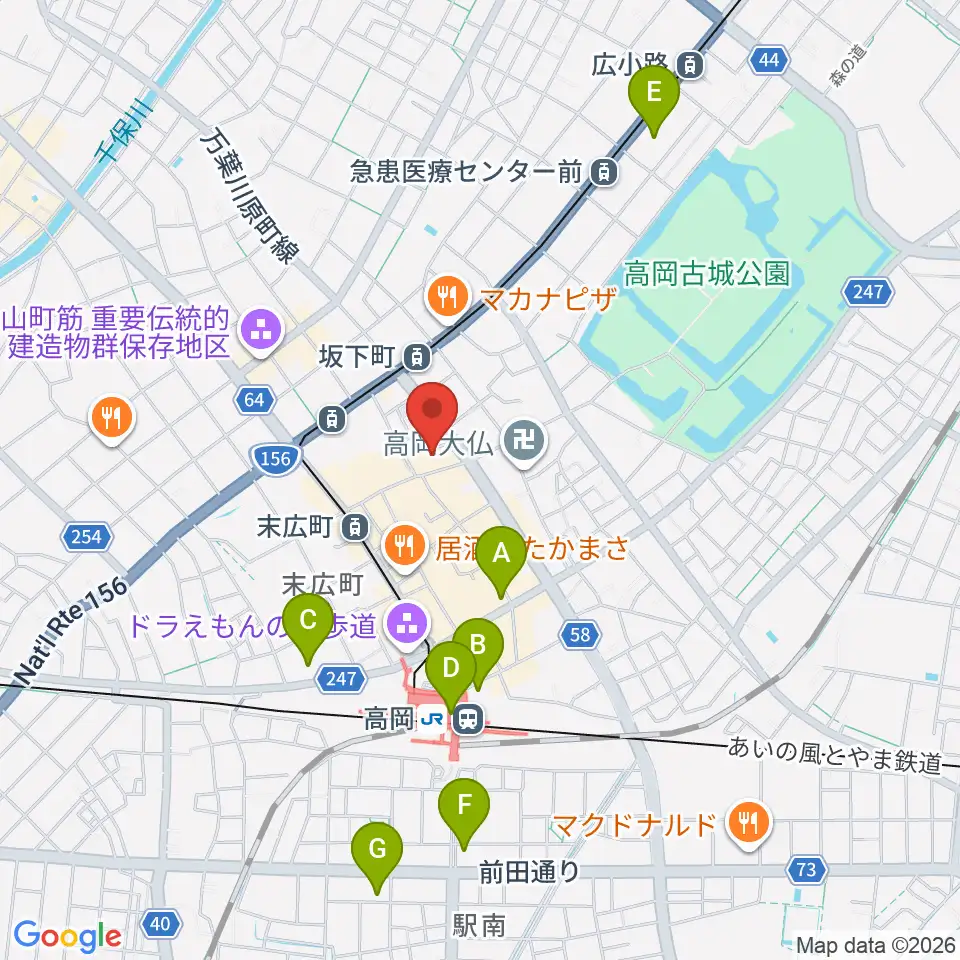Select the 高岡大仏 temple icon
Viewport: 960px width, 960px height.
[523, 442]
